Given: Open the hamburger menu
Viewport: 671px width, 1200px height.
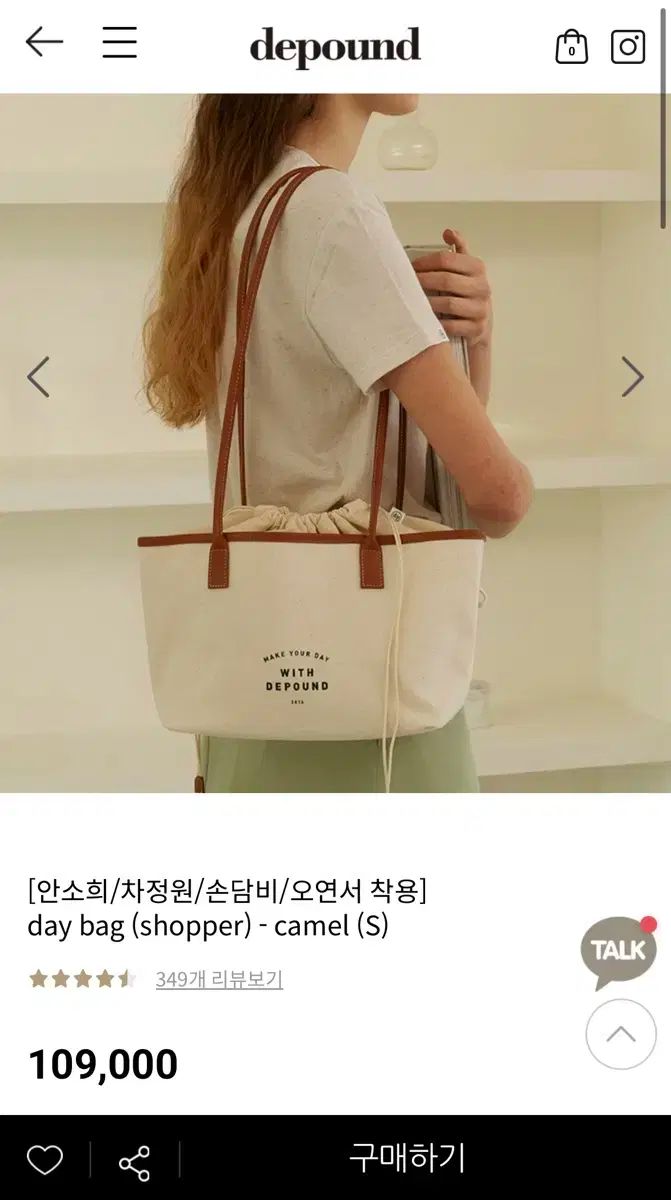Looking at the screenshot, I should coord(120,42).
